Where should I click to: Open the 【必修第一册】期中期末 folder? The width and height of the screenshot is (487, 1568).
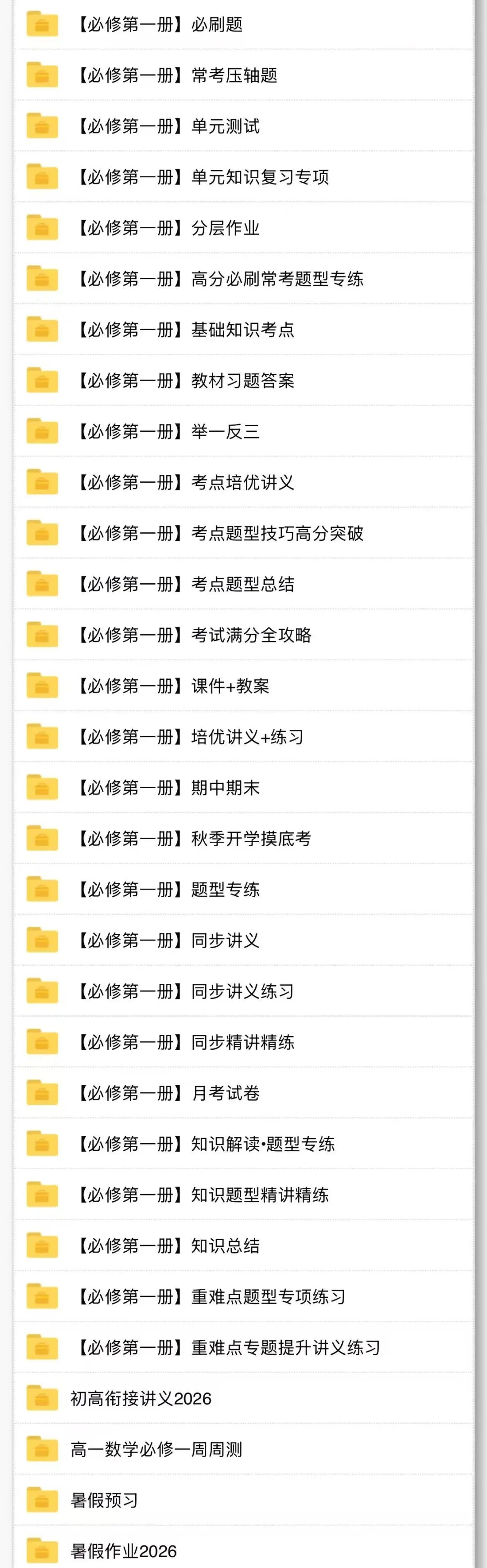tap(243, 787)
